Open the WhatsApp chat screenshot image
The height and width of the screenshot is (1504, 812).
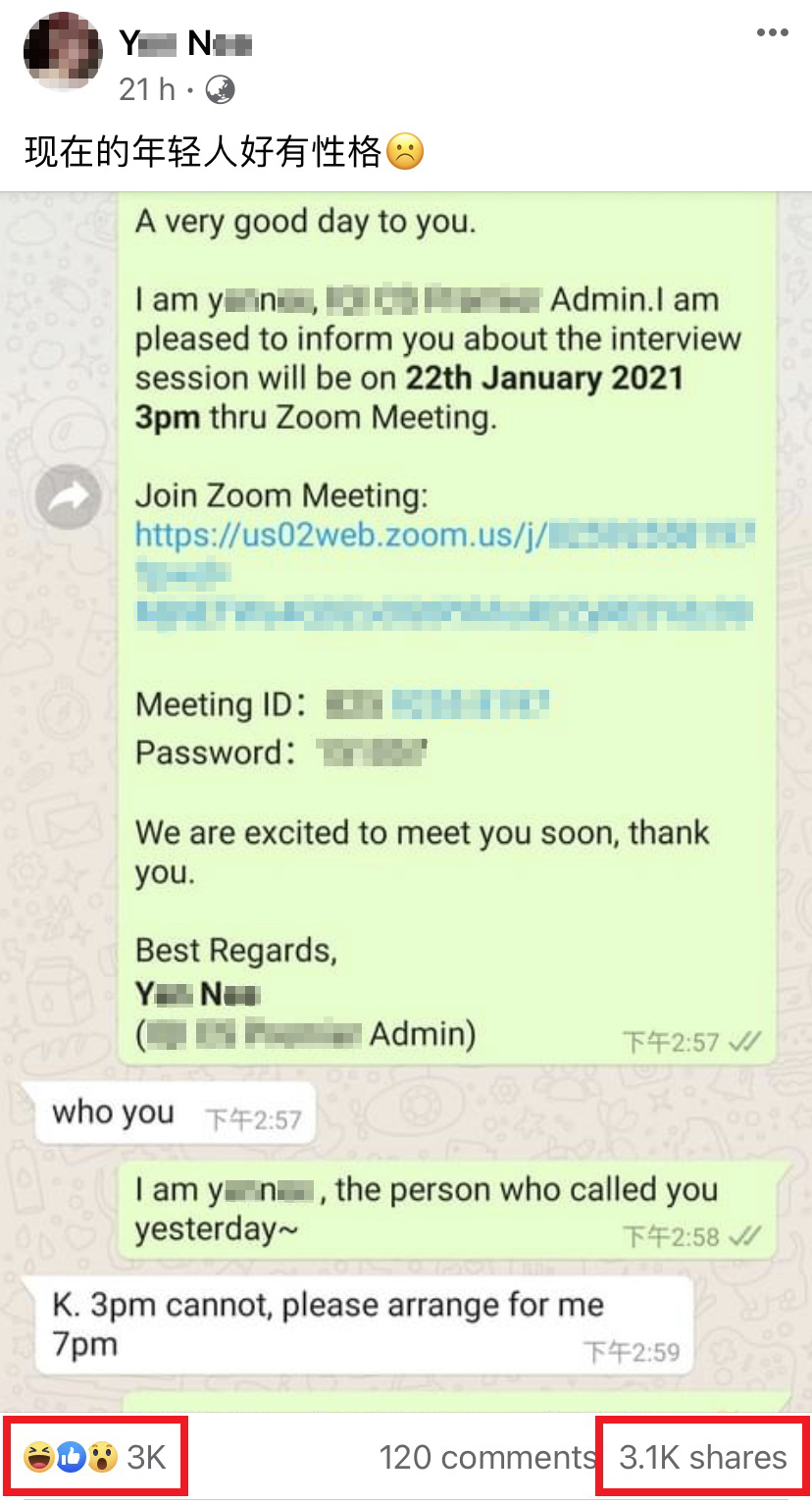406,785
